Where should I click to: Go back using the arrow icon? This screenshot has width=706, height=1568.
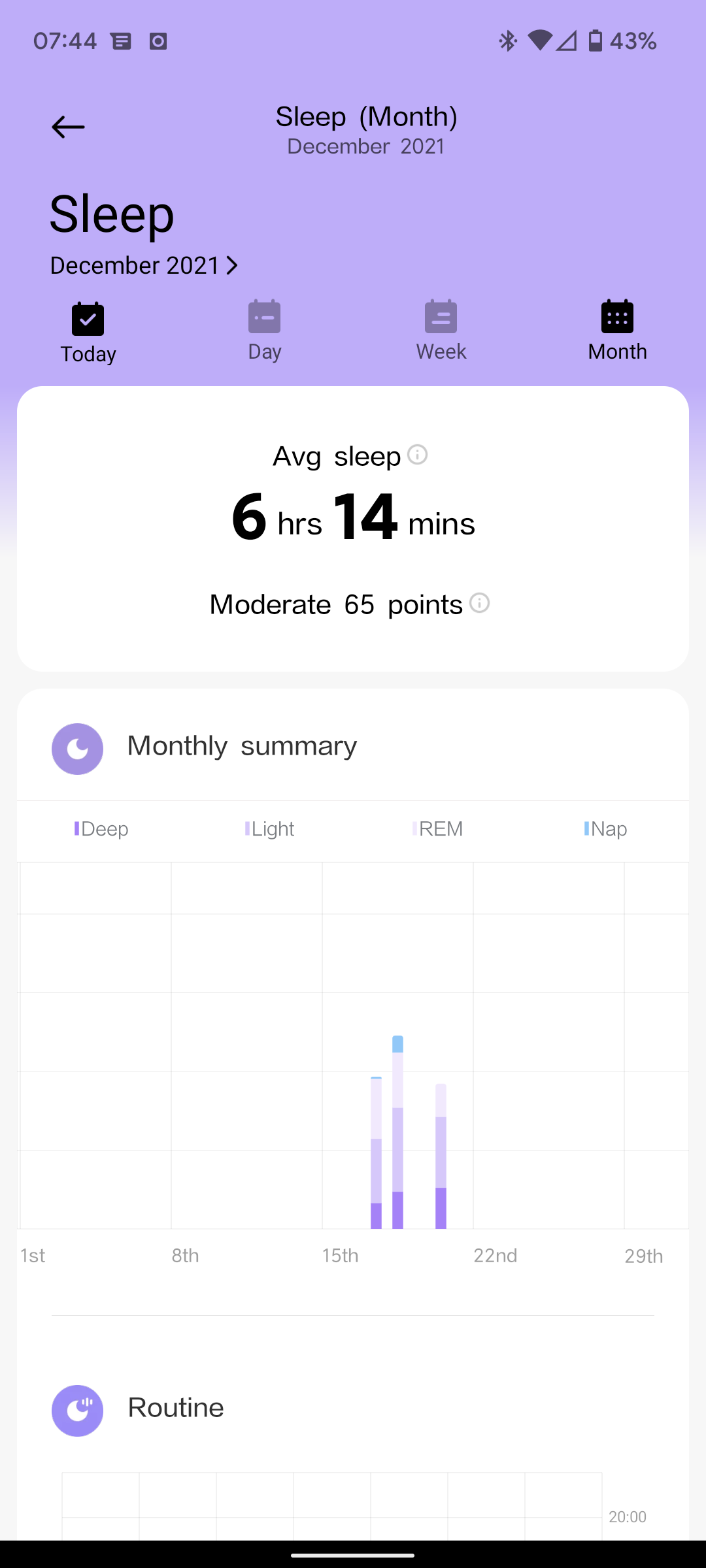[x=68, y=127]
